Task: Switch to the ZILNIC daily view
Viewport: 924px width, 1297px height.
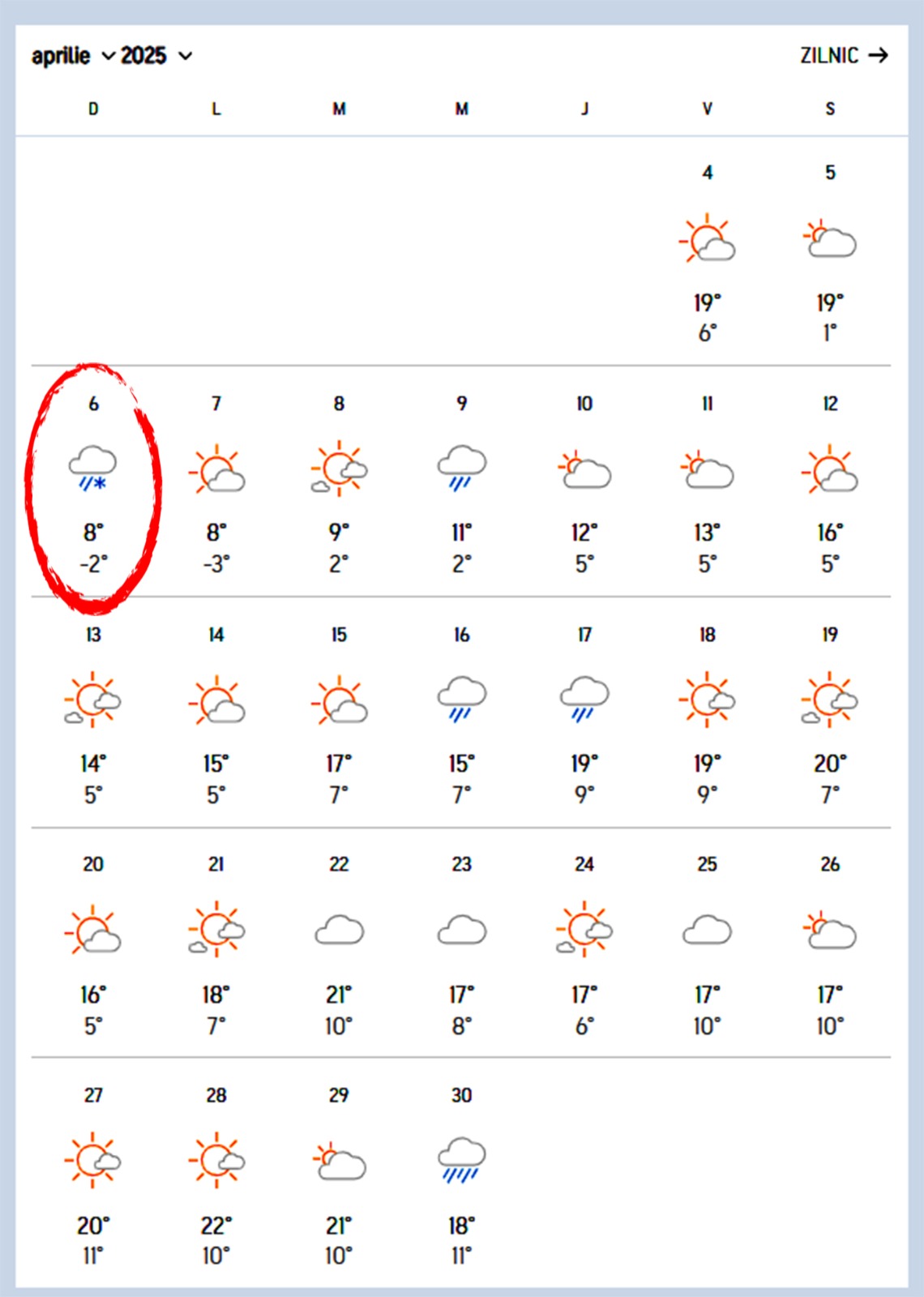Action: [843, 55]
